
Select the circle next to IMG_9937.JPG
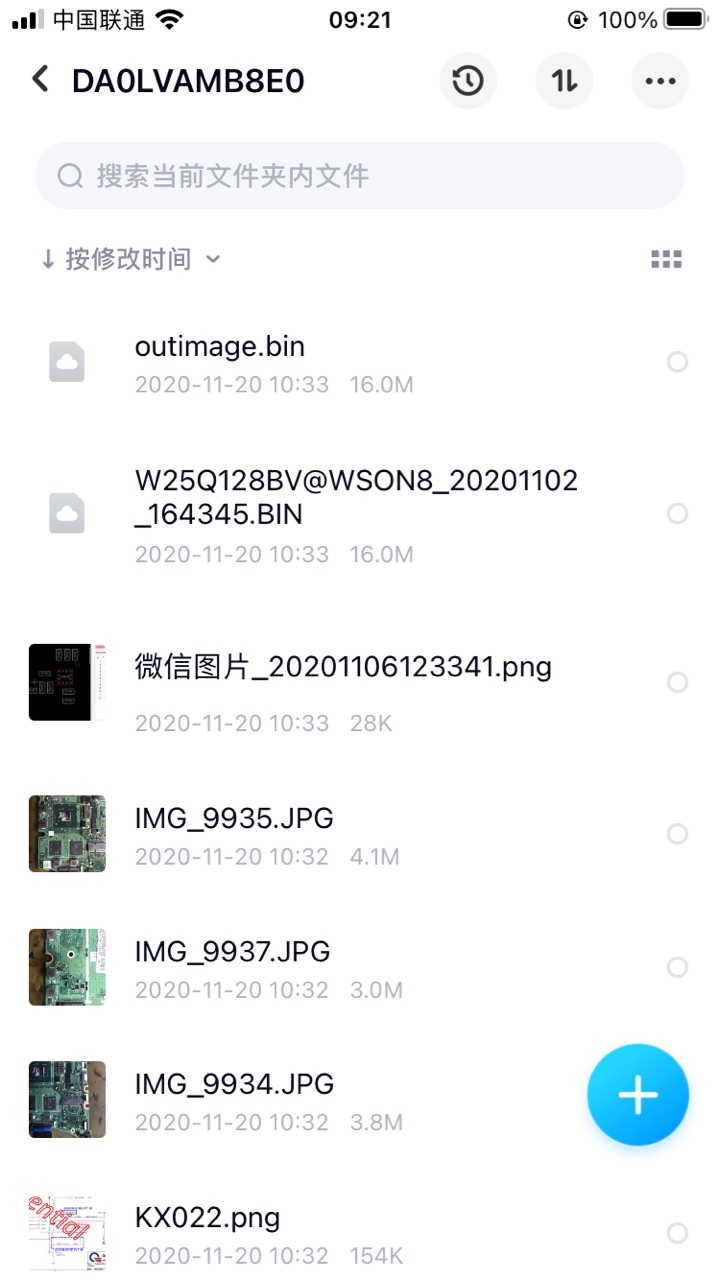[678, 967]
